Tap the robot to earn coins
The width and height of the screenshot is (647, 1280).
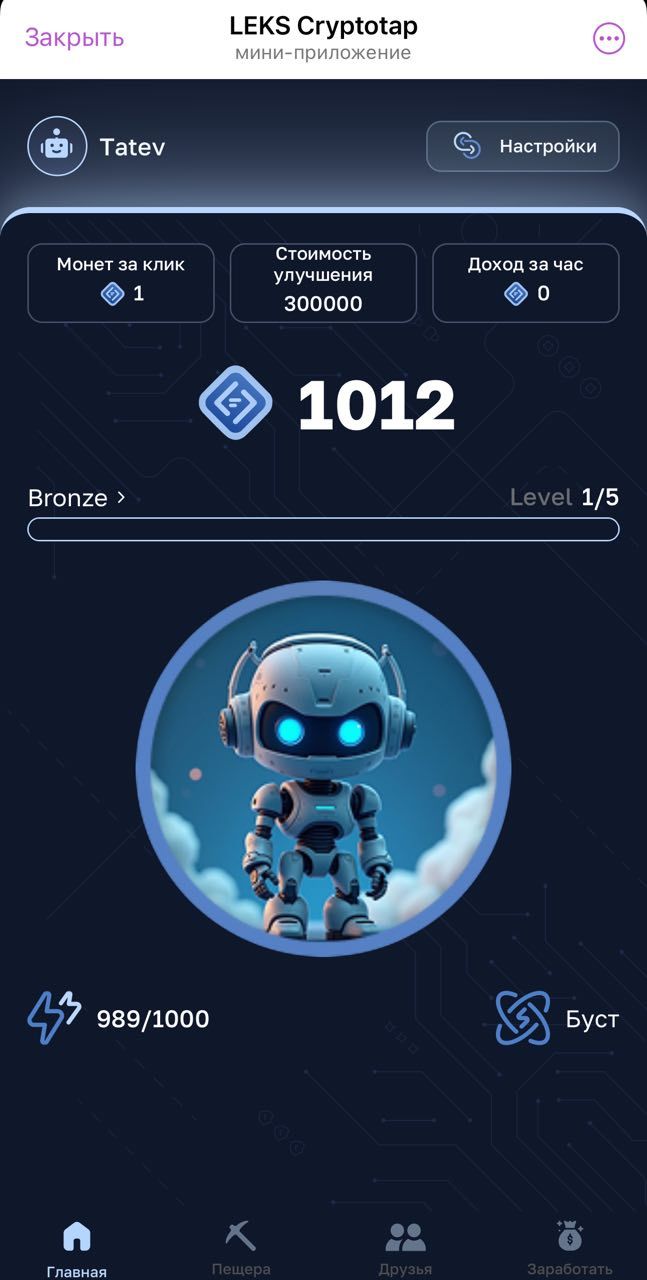tap(323, 768)
